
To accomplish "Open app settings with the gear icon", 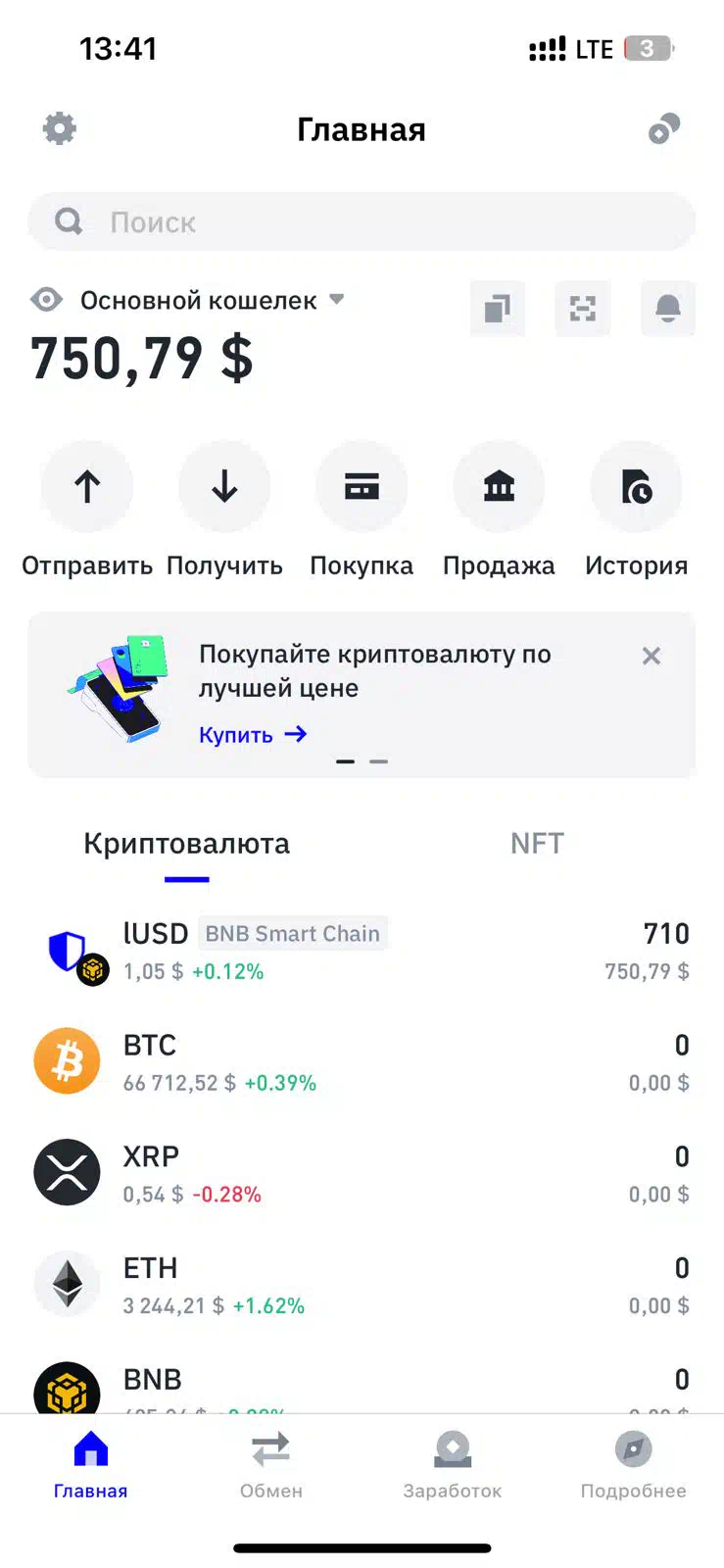I will click(x=59, y=127).
